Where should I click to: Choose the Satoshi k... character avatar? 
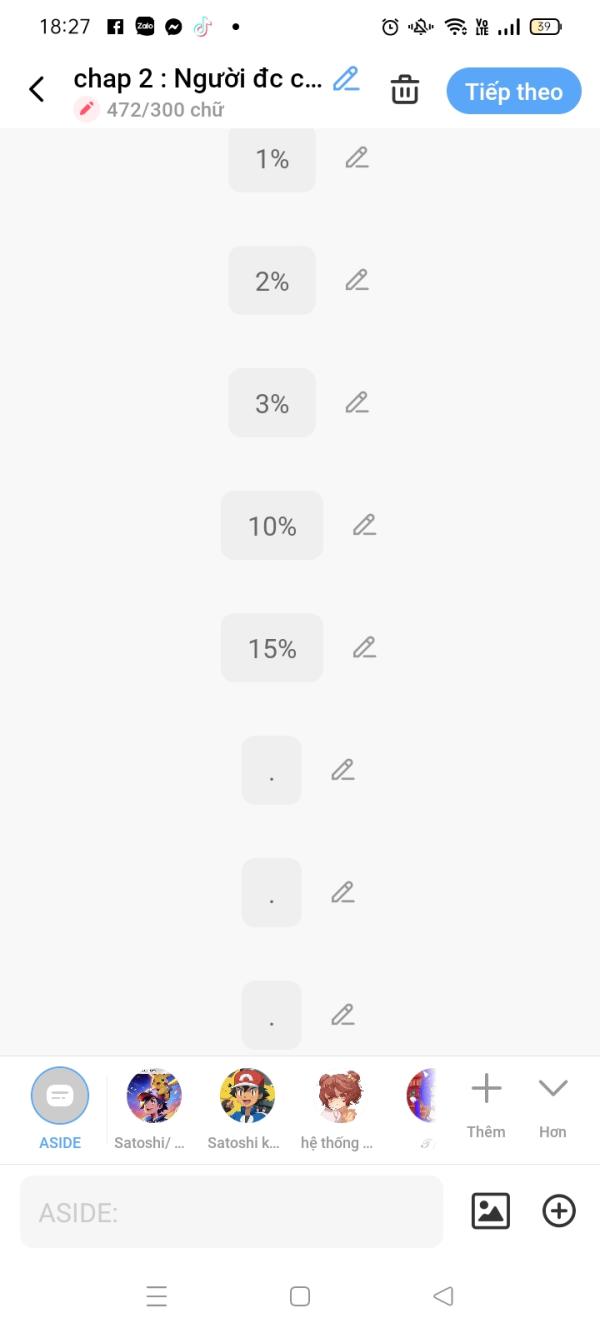[x=247, y=1096]
